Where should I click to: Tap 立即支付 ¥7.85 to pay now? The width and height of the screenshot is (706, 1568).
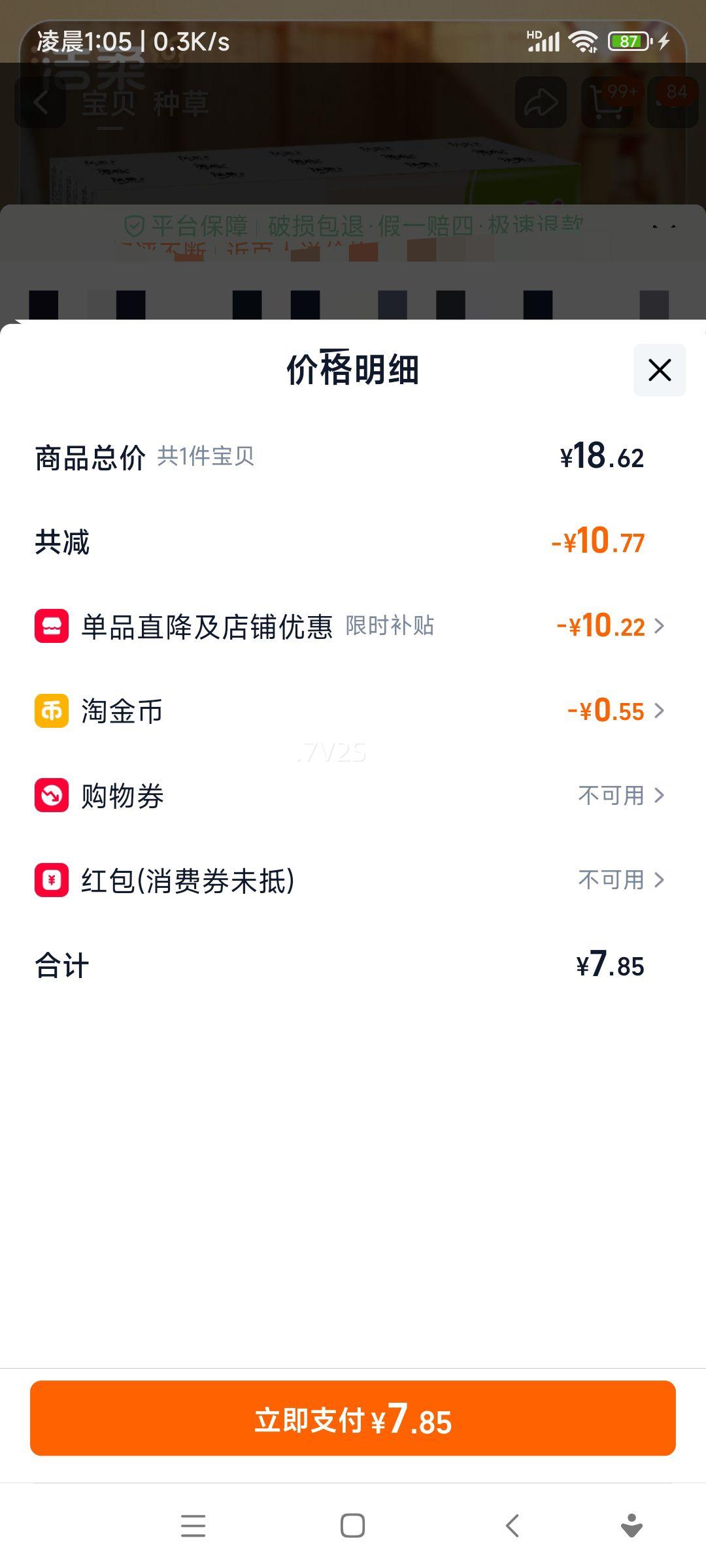coord(353,1418)
